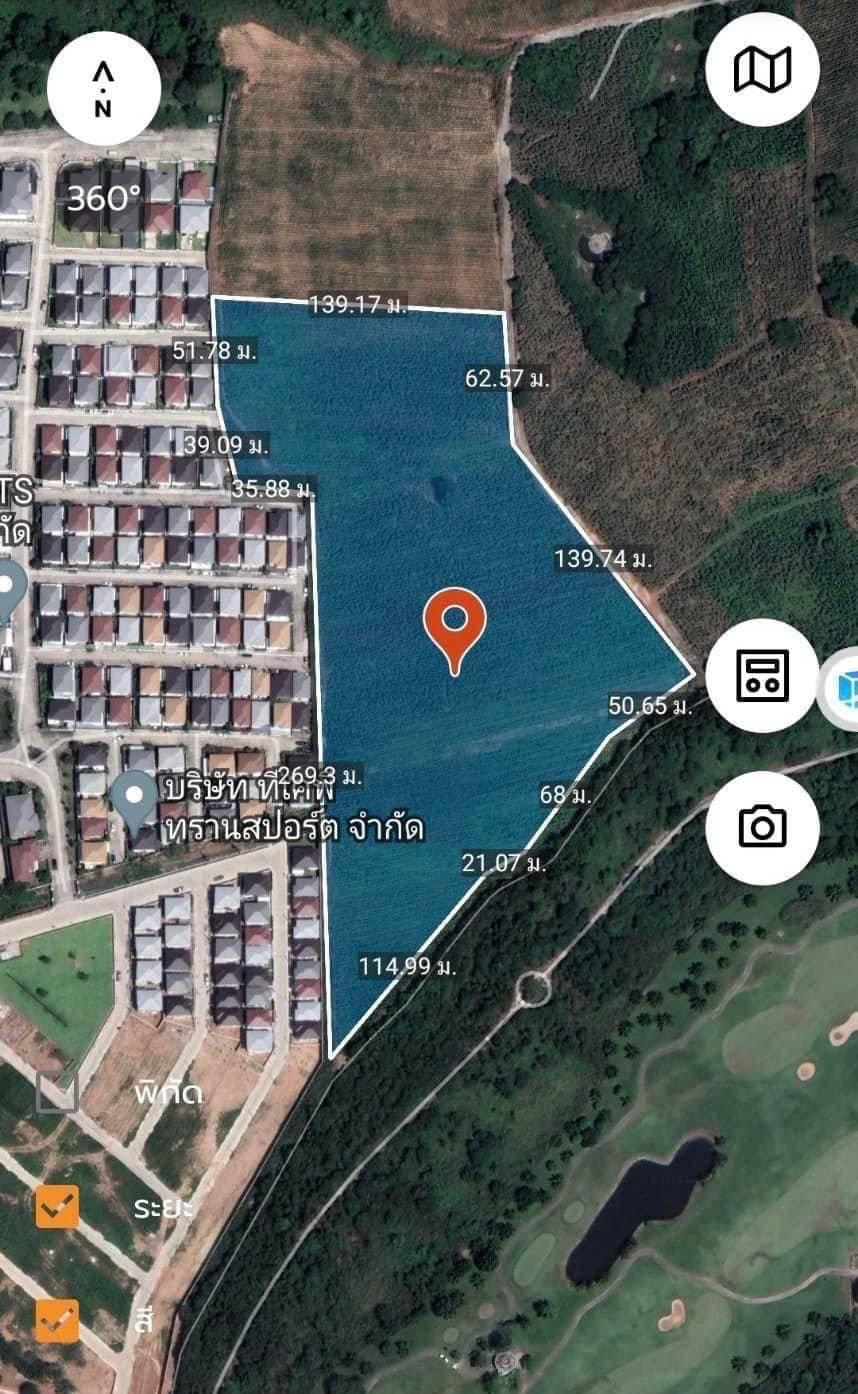
Task: Uncheck the ระยะ distance checkbox
Action: [x=57, y=1207]
